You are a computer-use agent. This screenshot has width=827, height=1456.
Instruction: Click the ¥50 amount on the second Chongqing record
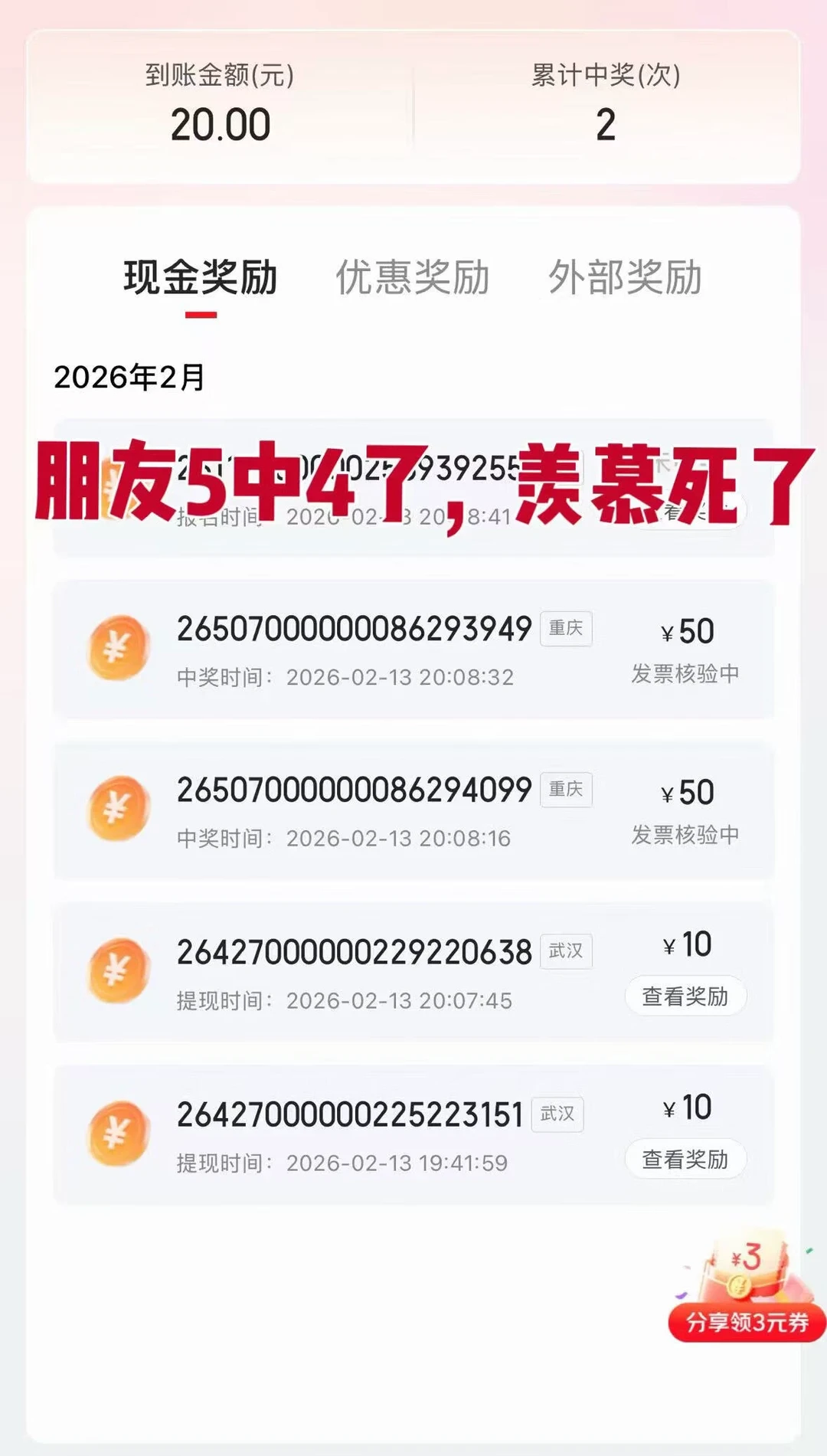688,792
